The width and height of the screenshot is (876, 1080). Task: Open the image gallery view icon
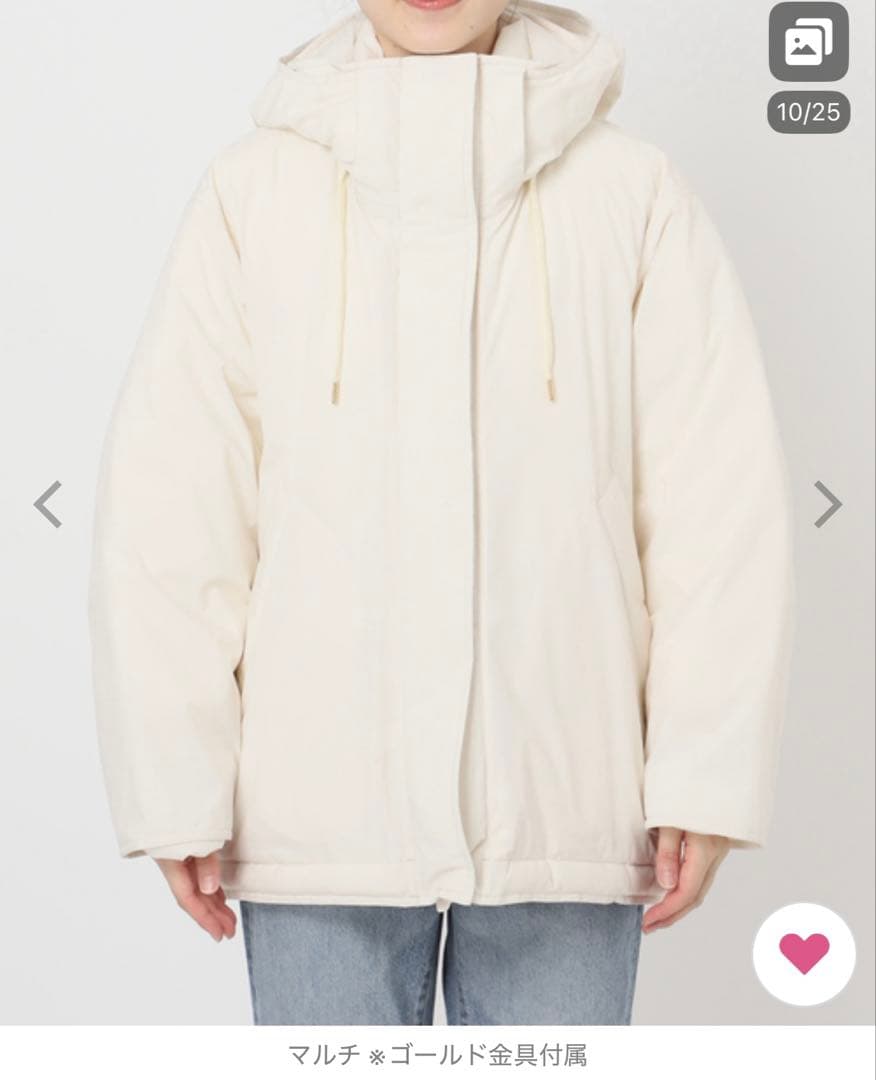(x=808, y=43)
